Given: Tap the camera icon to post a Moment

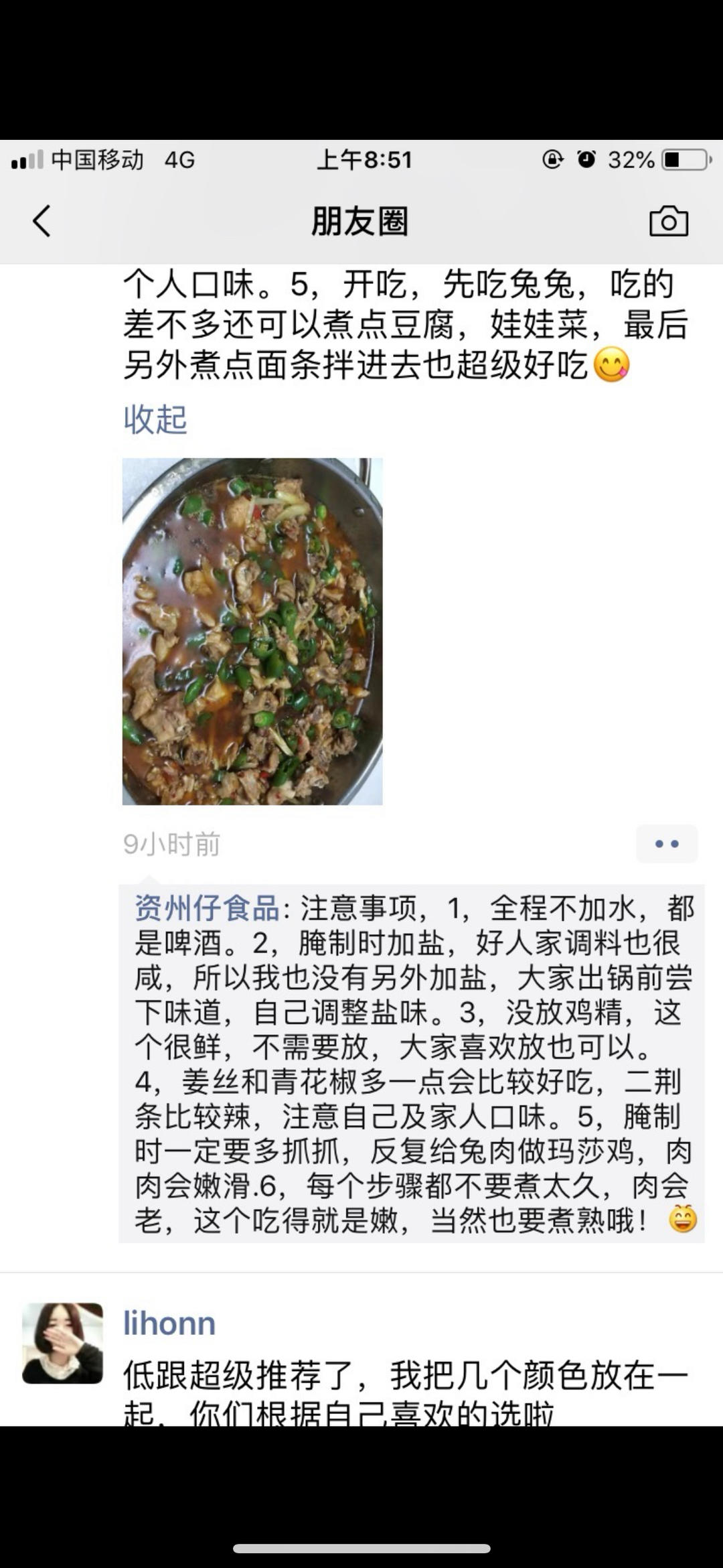Looking at the screenshot, I should point(667,221).
